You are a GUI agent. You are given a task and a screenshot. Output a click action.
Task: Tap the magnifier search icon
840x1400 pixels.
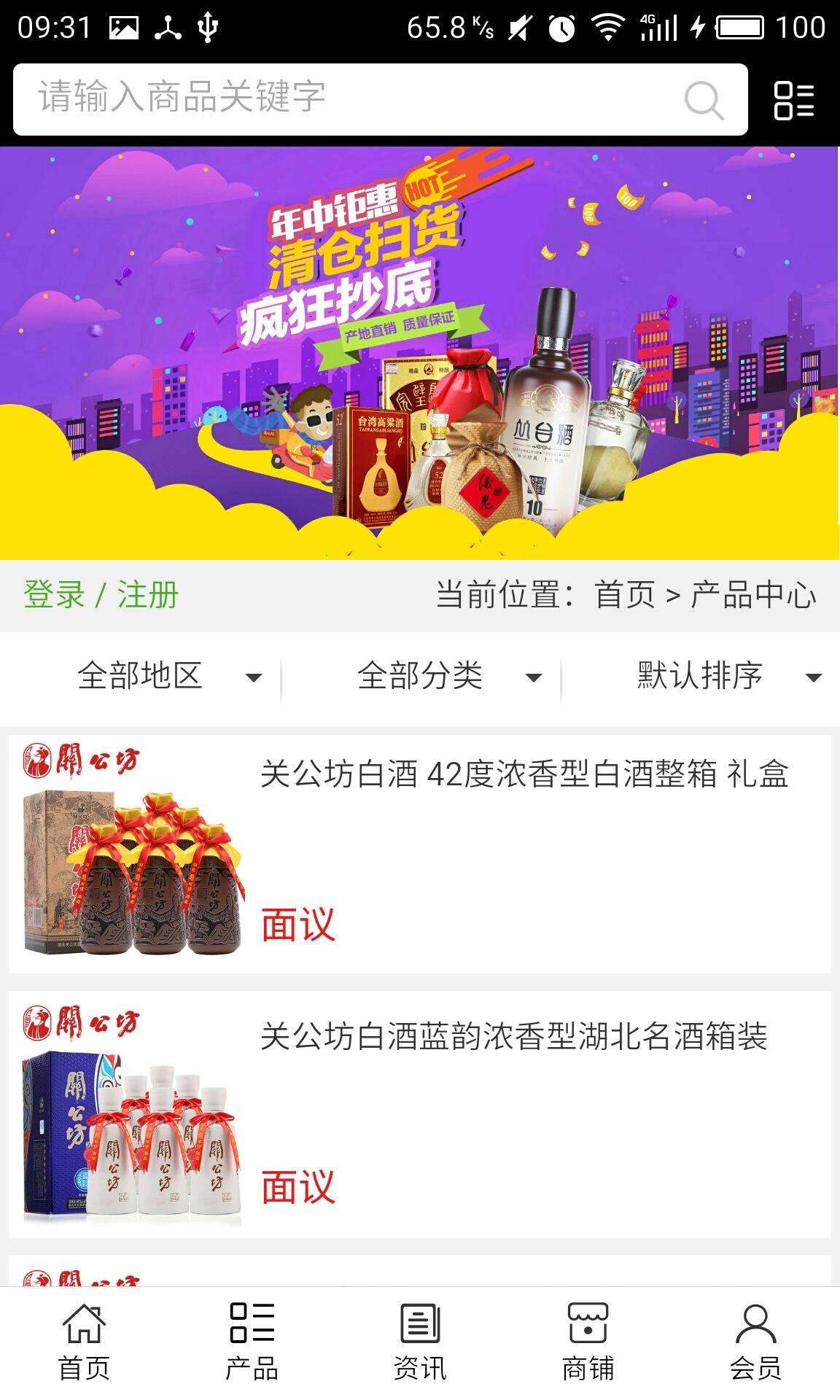(x=704, y=100)
